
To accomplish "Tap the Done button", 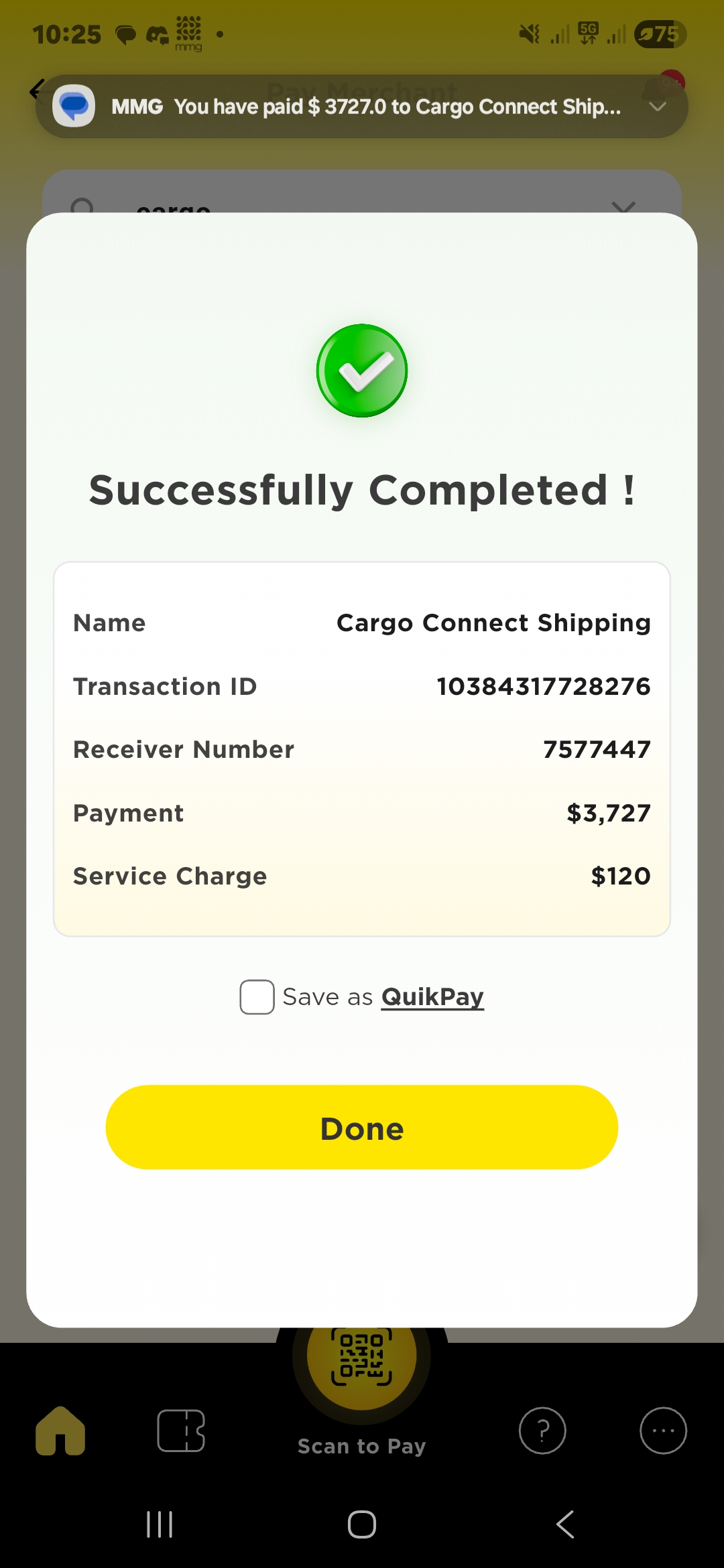I will 361,1128.
